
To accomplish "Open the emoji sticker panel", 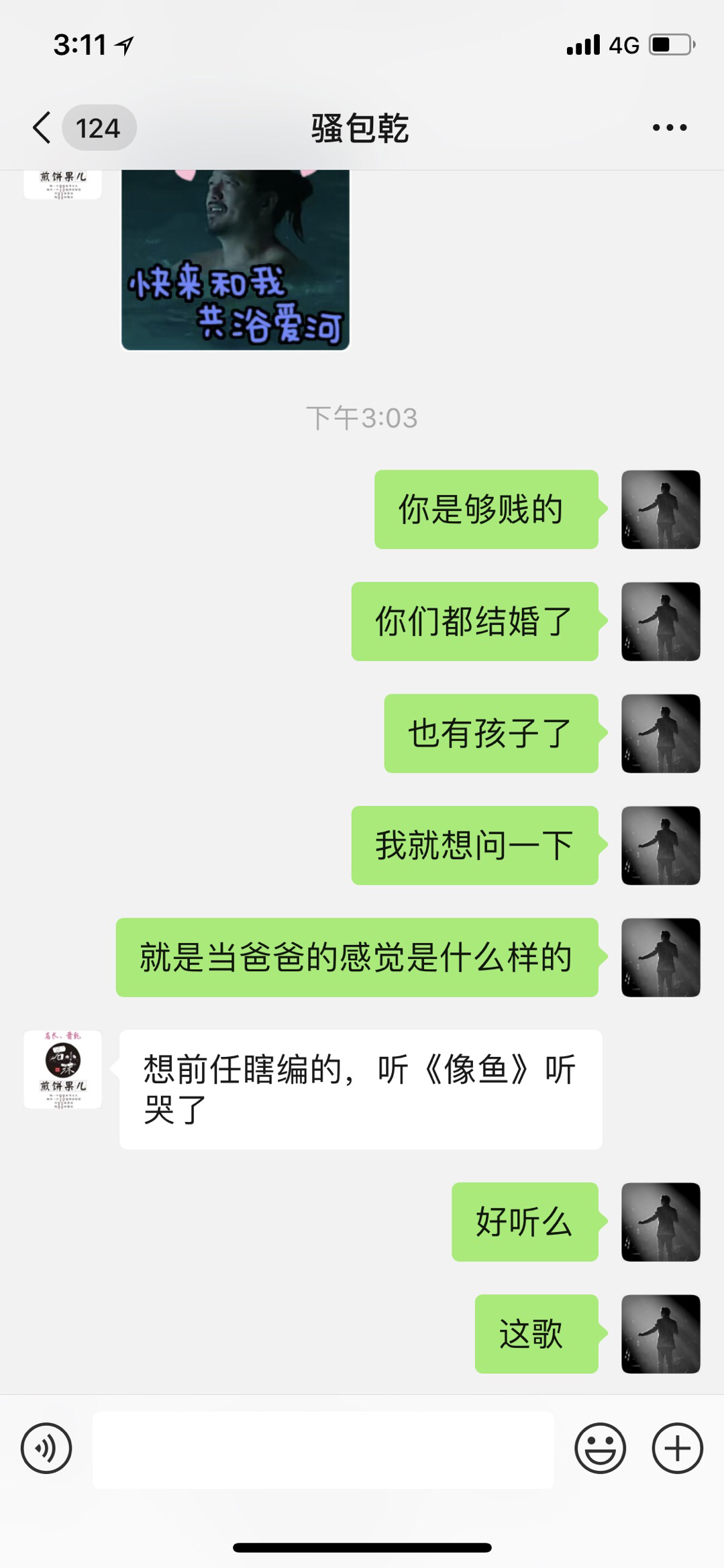I will tap(600, 1448).
